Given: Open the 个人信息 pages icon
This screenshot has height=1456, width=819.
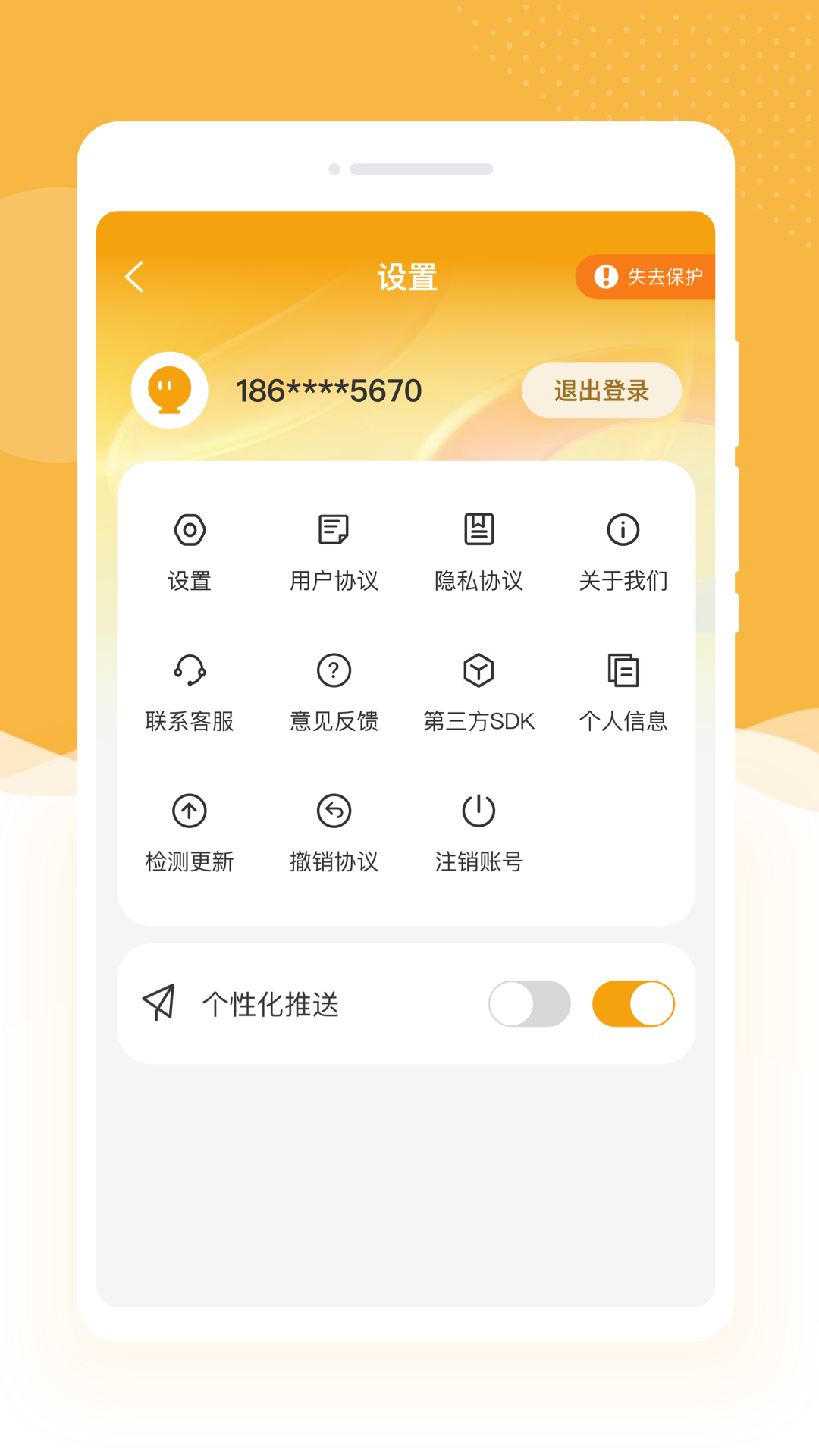Looking at the screenshot, I should pos(623,671).
